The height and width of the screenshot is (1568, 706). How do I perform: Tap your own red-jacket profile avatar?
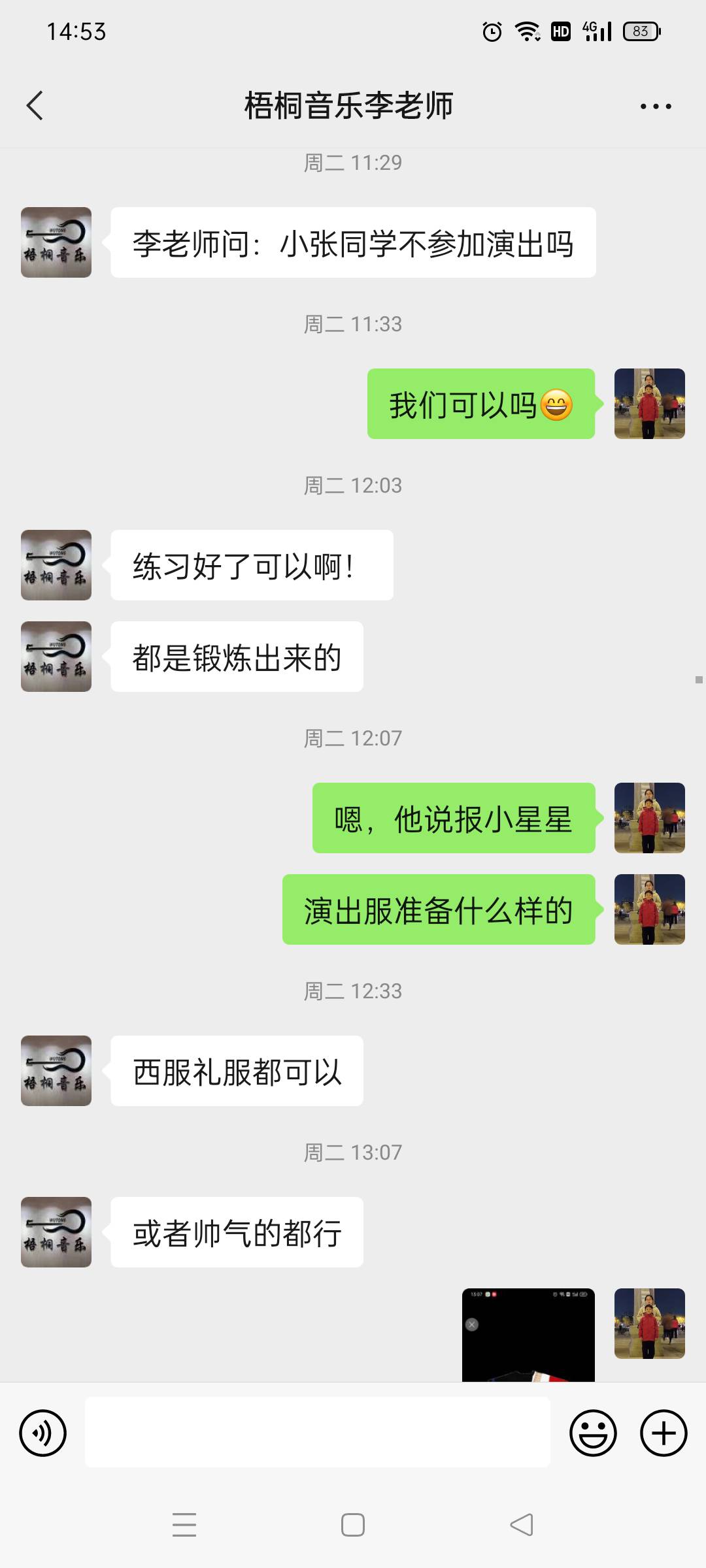tap(649, 403)
